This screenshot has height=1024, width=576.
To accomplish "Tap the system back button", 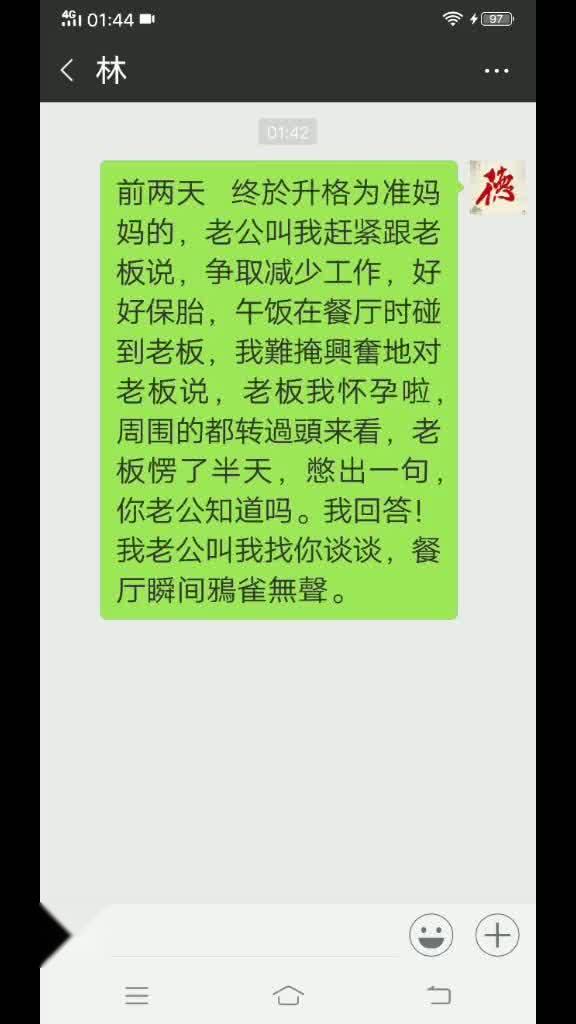I will pos(439,995).
